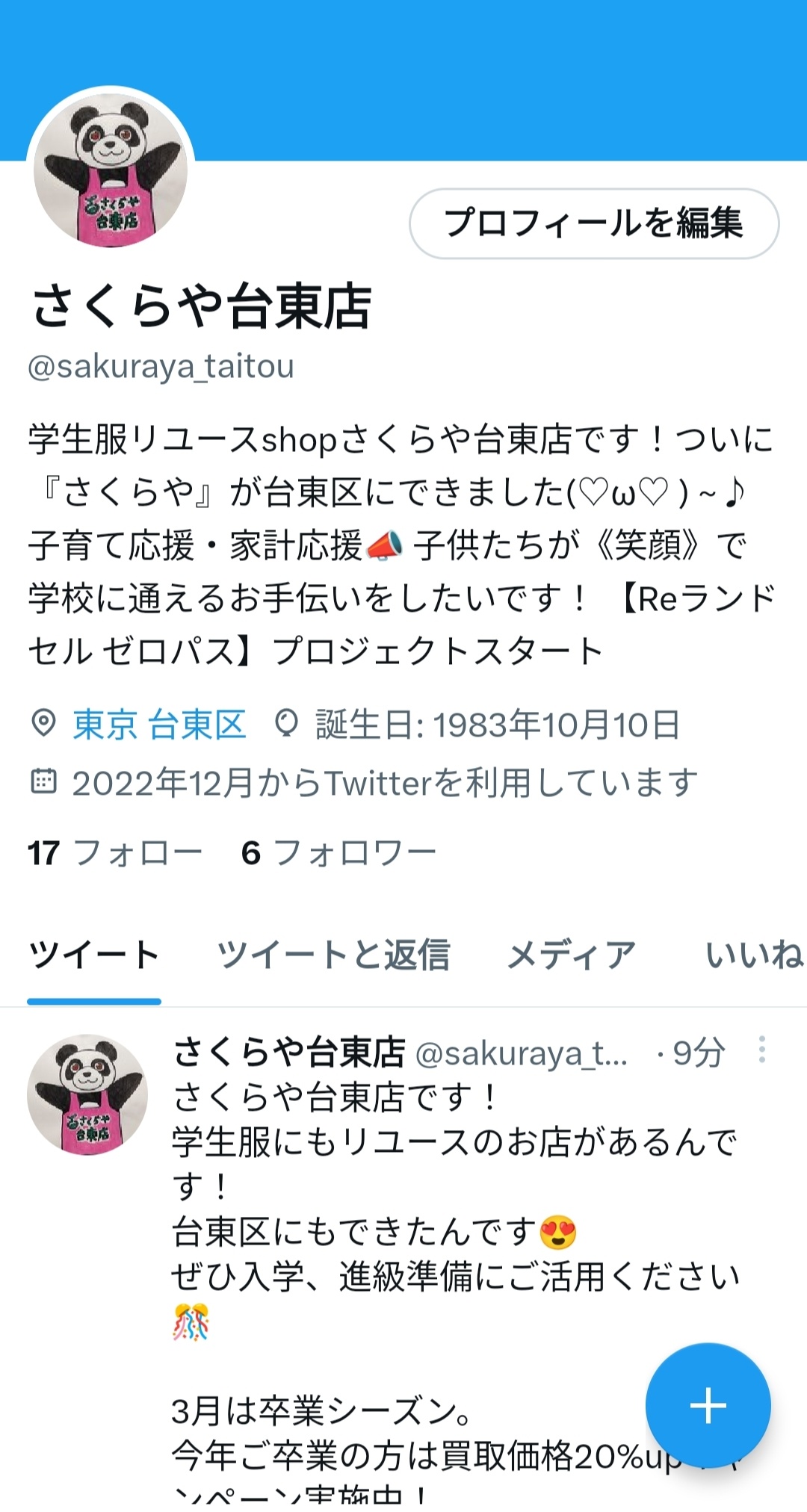Image resolution: width=807 pixels, height=1512 pixels.
Task: Open the 東京 台東区 location link
Action: (158, 725)
